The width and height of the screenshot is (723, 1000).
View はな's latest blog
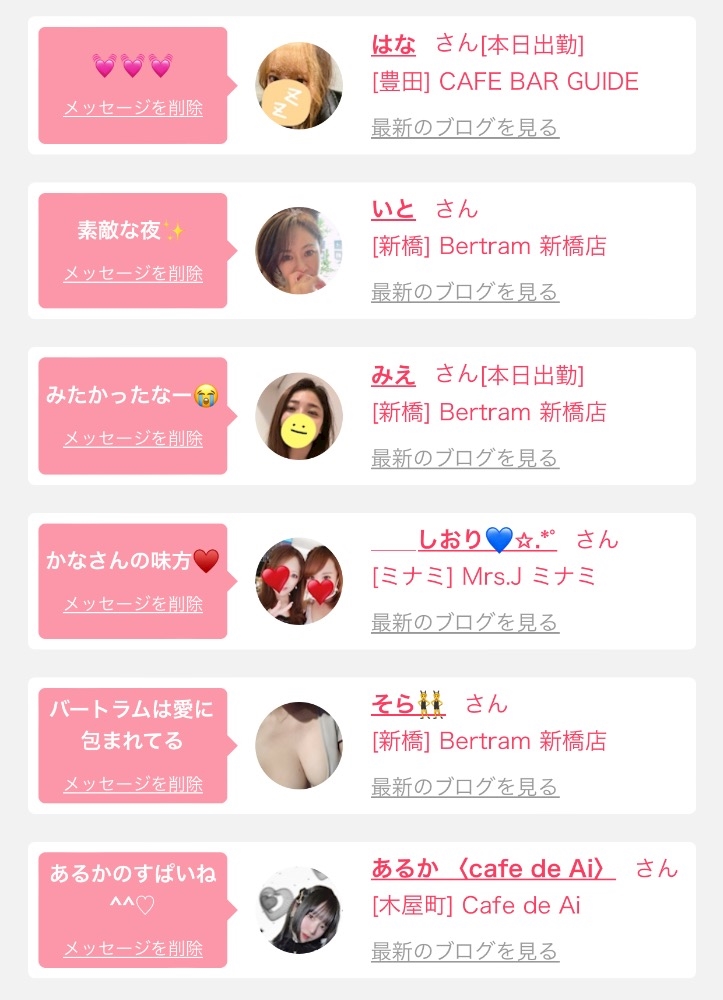464,128
